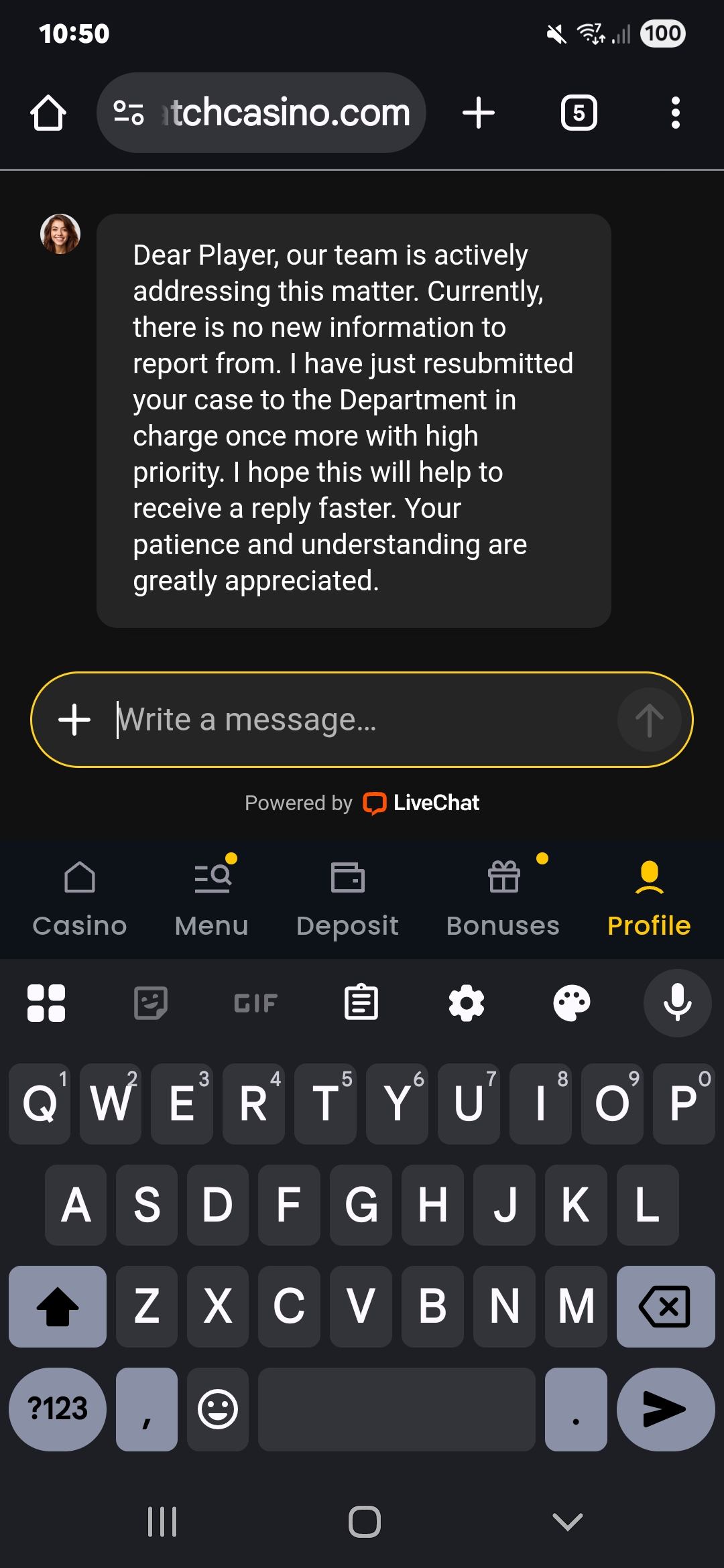This screenshot has width=724, height=1568.
Task: View the open tabs switcher
Action: [x=579, y=113]
